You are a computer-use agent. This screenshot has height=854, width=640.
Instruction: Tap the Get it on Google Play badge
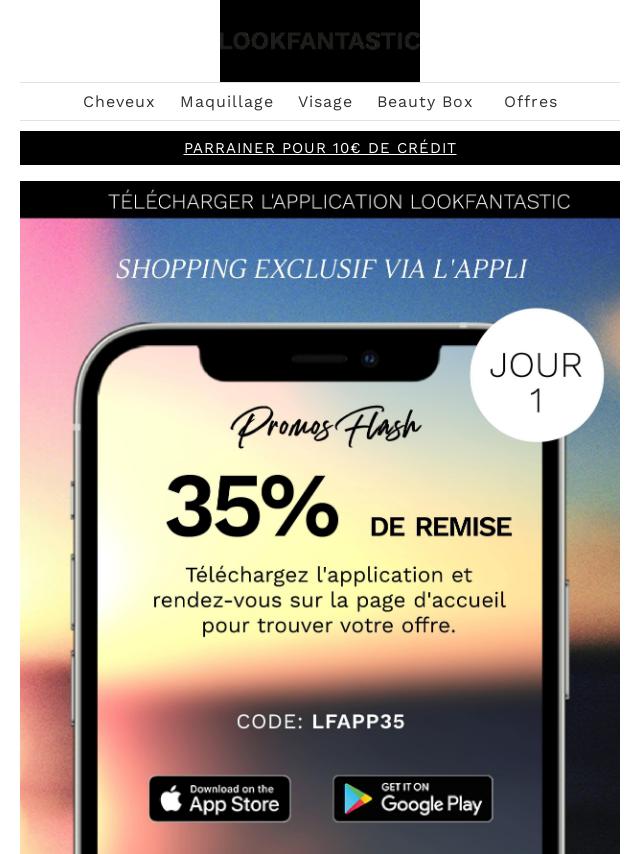(413, 799)
